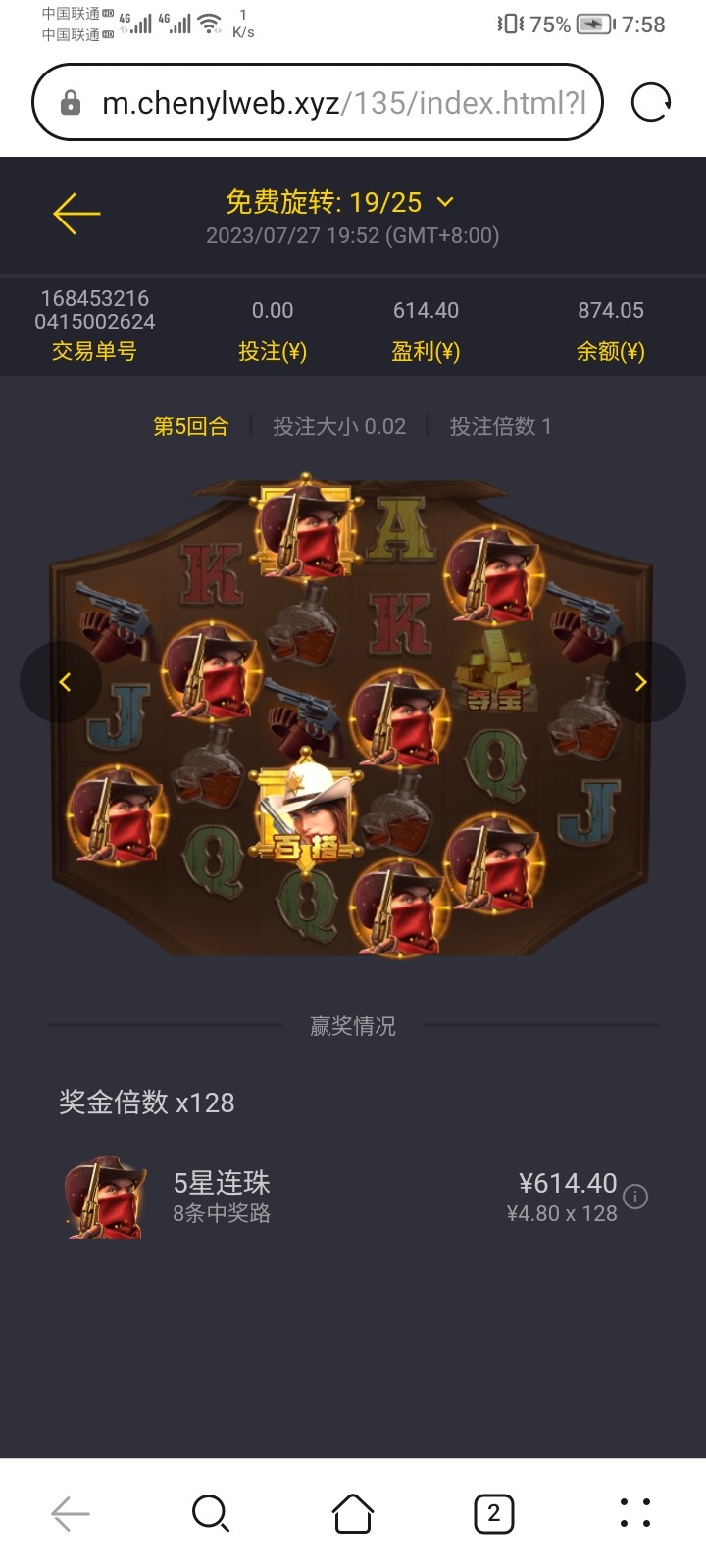
Task: Reload the page in the browser
Action: click(x=651, y=102)
